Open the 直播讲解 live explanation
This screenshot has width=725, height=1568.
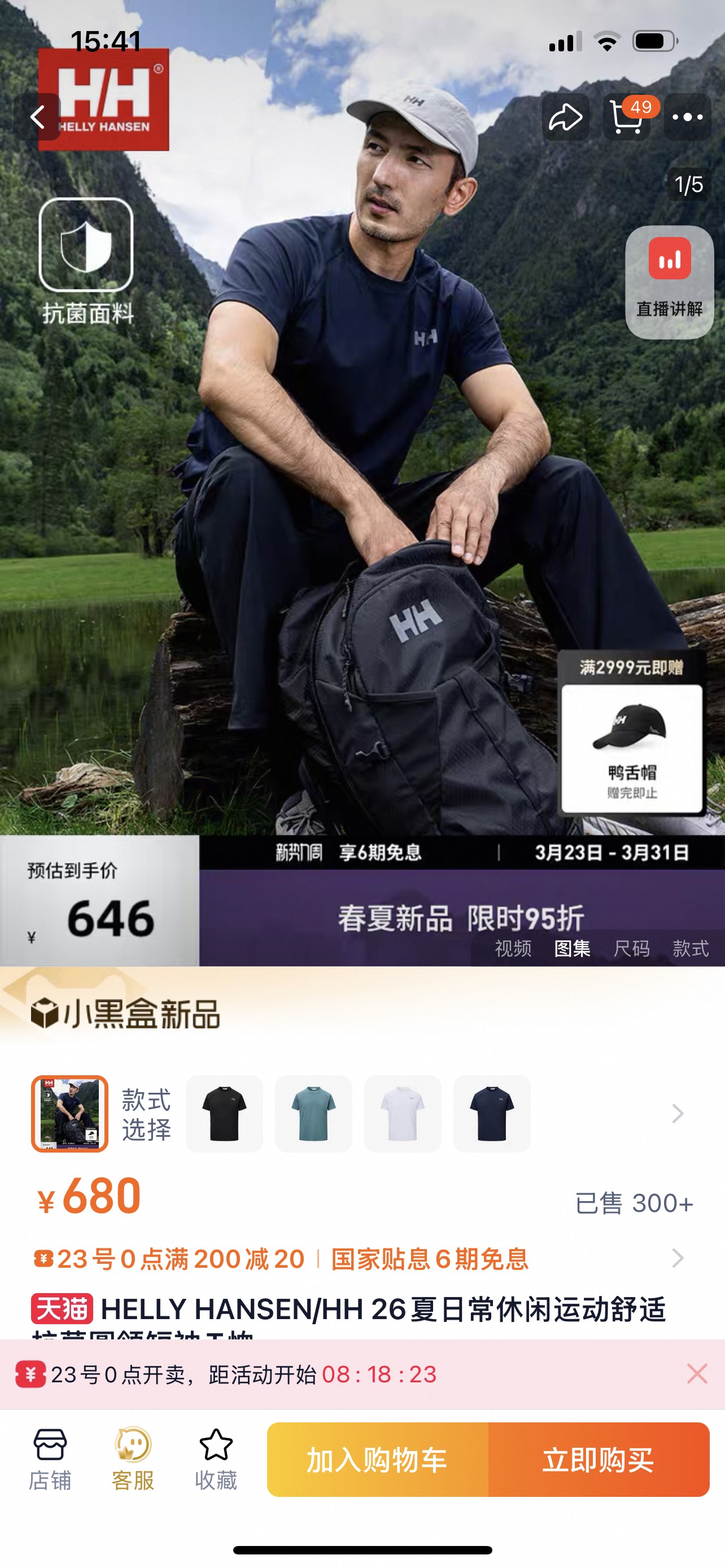point(669,282)
